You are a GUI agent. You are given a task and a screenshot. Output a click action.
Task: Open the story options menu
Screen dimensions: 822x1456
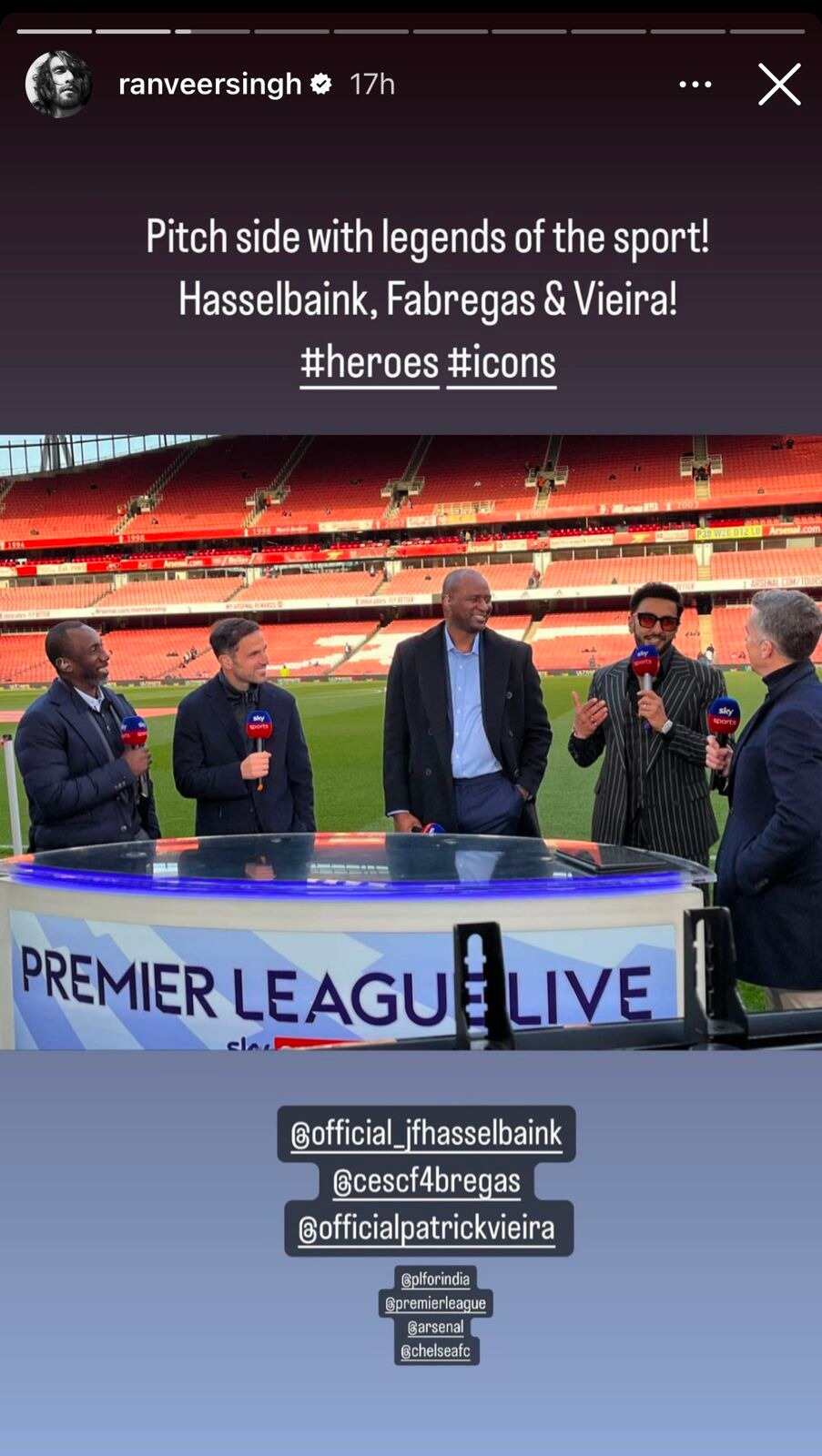tap(695, 85)
